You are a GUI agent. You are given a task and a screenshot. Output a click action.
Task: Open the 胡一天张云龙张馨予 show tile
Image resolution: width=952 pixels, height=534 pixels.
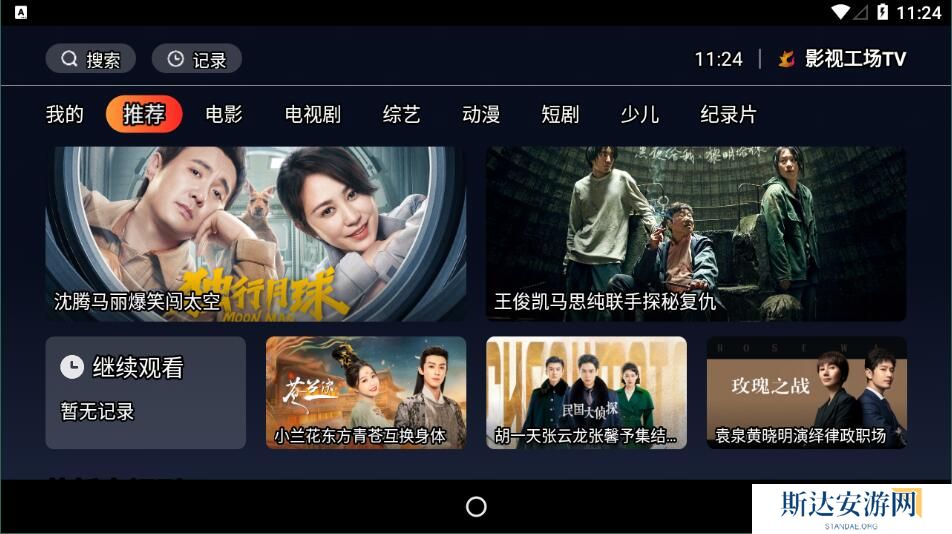point(586,392)
